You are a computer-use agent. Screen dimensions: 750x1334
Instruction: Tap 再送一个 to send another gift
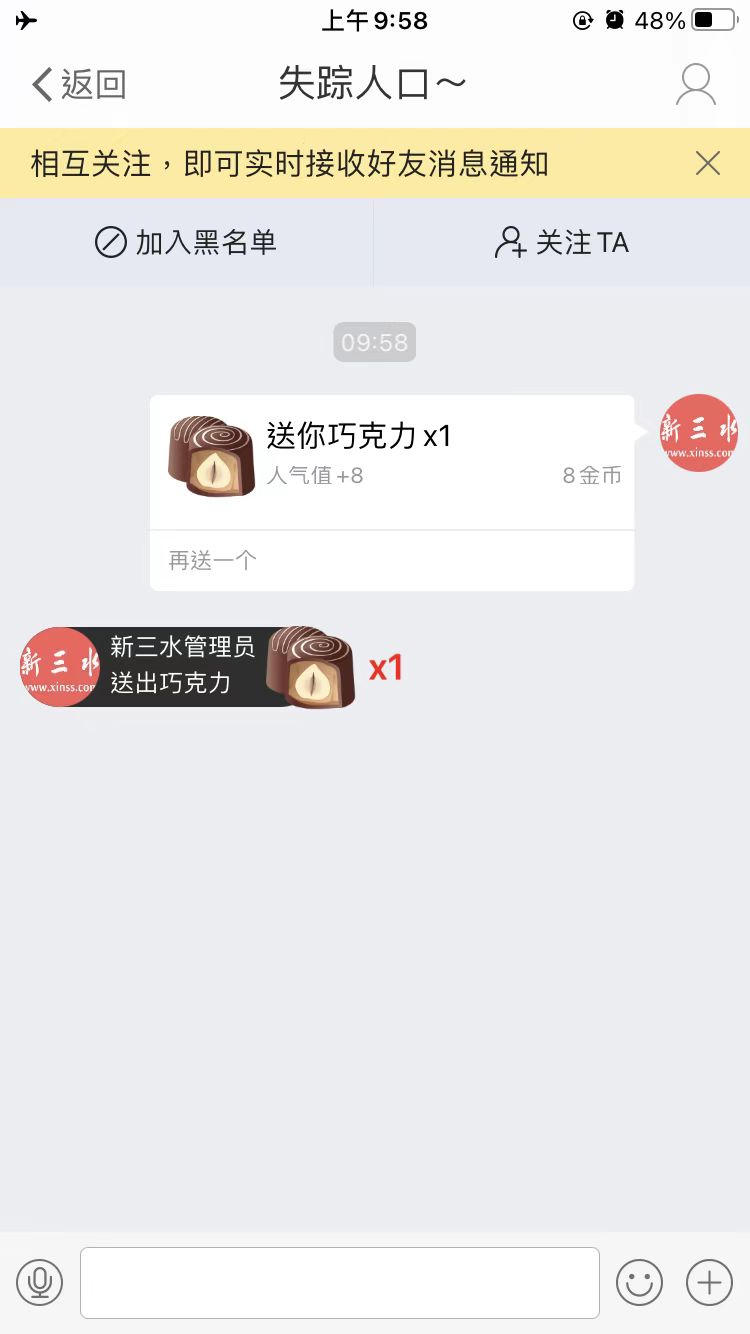click(x=210, y=560)
